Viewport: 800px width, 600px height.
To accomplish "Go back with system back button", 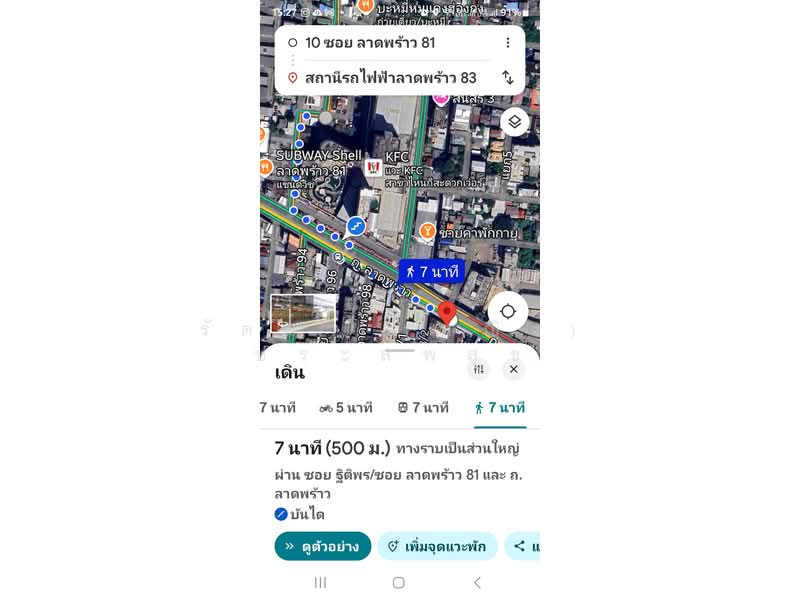I will (477, 582).
